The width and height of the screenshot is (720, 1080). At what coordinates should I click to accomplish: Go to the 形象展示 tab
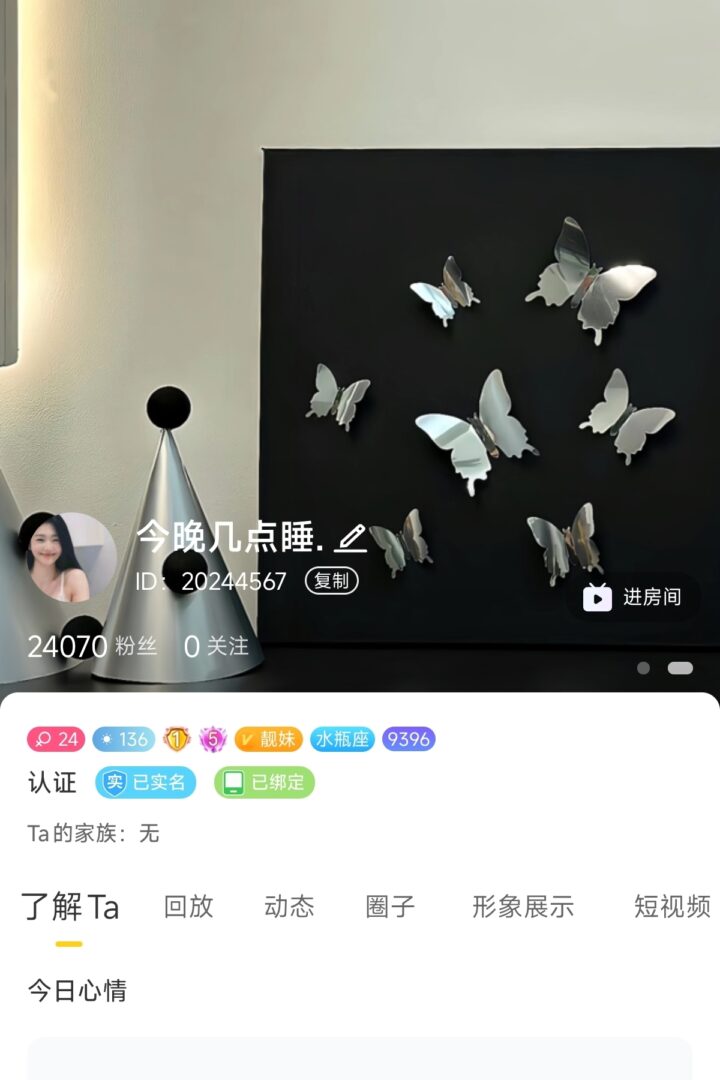(x=523, y=907)
